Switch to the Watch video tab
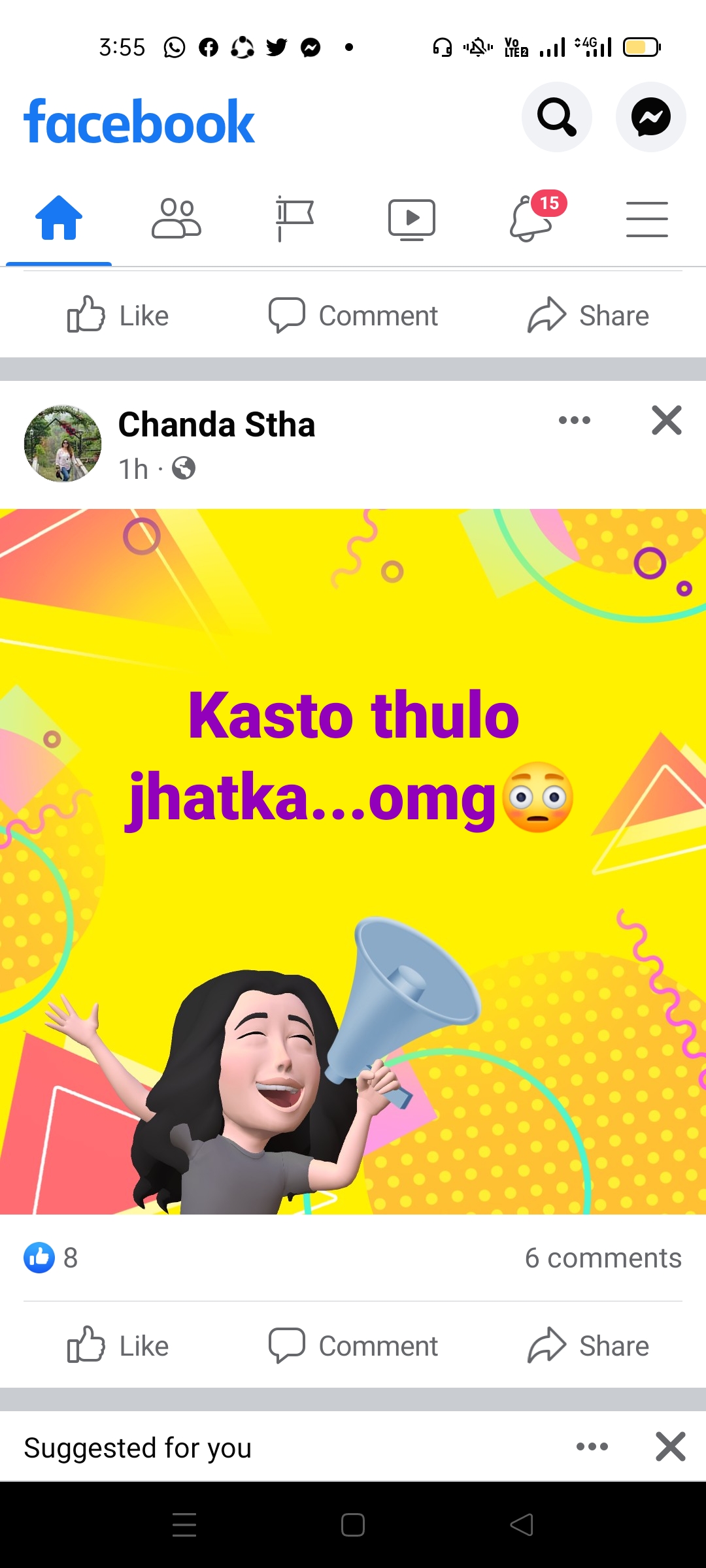The image size is (706, 1568). (412, 219)
